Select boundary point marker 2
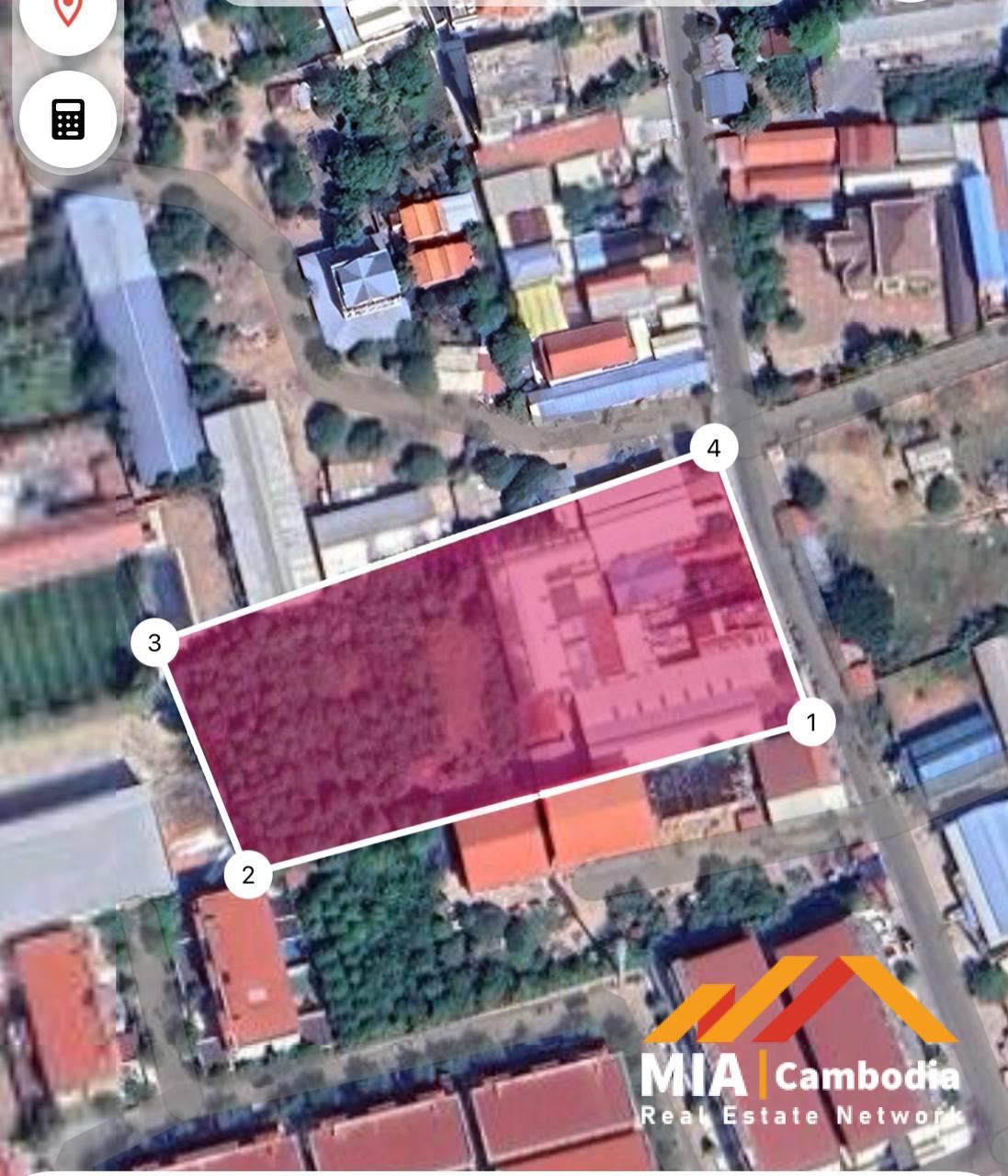The width and height of the screenshot is (1008, 1176). pos(248,874)
